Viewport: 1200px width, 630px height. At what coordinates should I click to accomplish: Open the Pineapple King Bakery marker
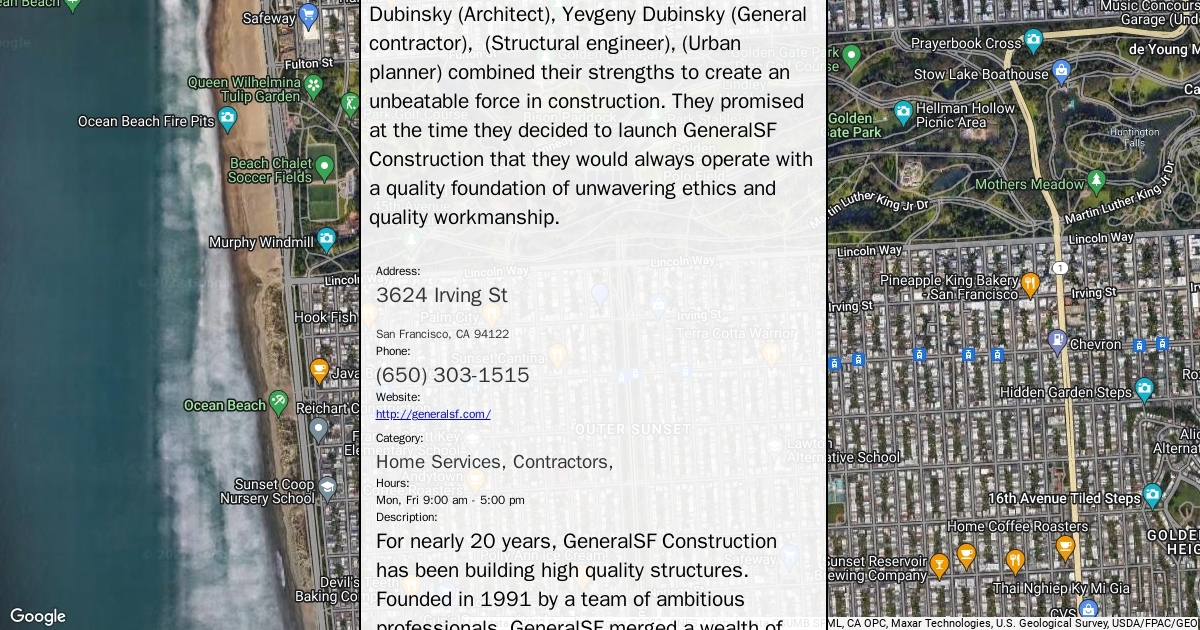1031,286
